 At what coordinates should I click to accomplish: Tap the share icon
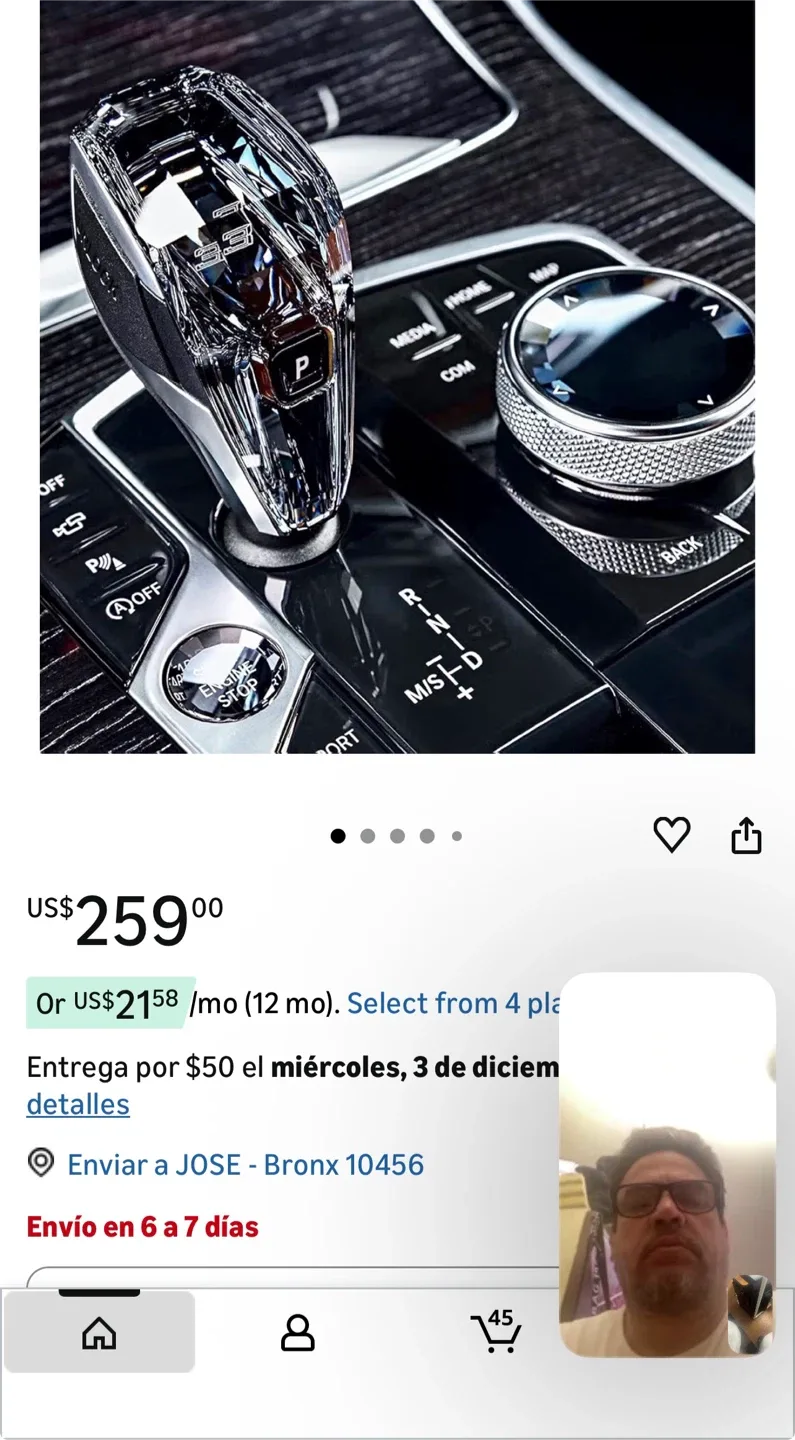click(x=747, y=836)
